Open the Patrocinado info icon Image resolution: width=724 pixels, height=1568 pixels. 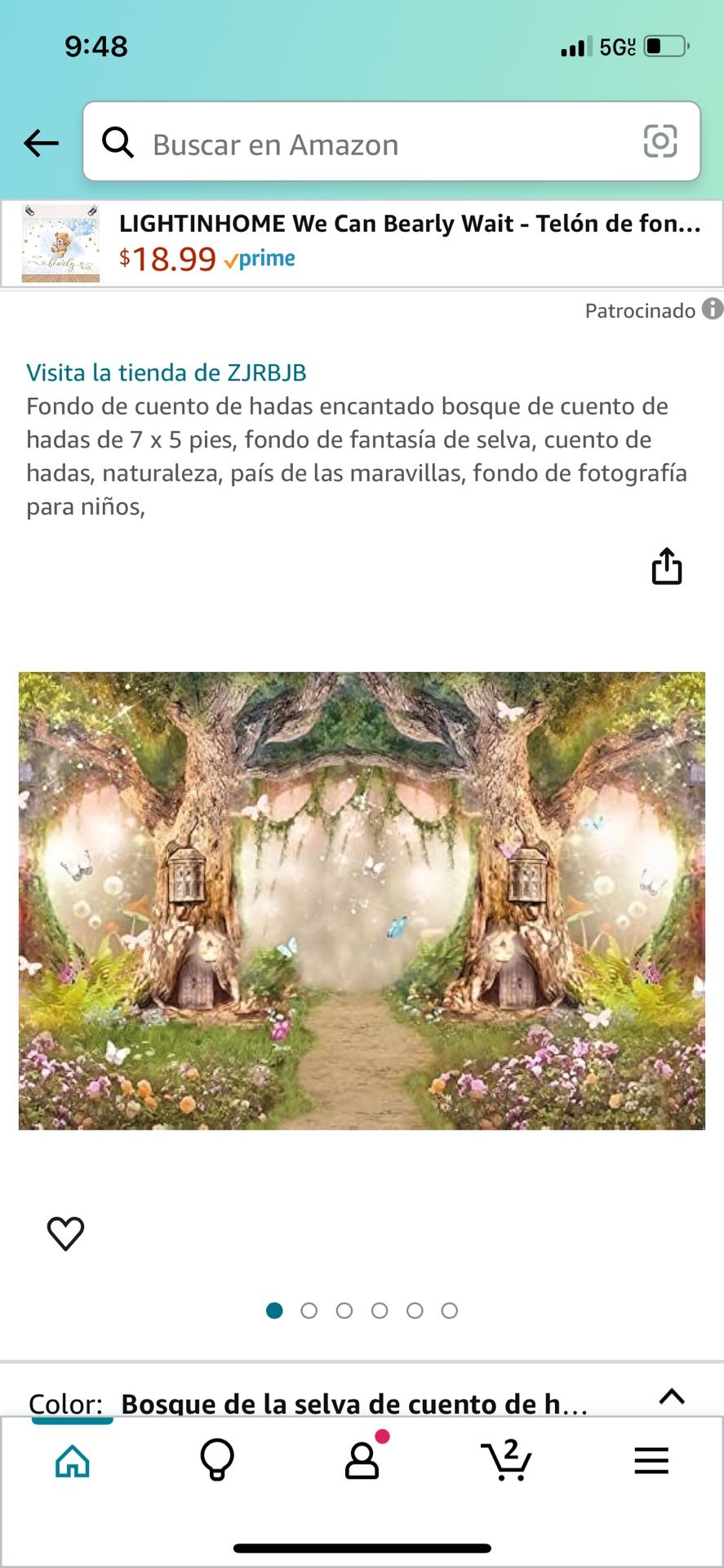point(713,309)
